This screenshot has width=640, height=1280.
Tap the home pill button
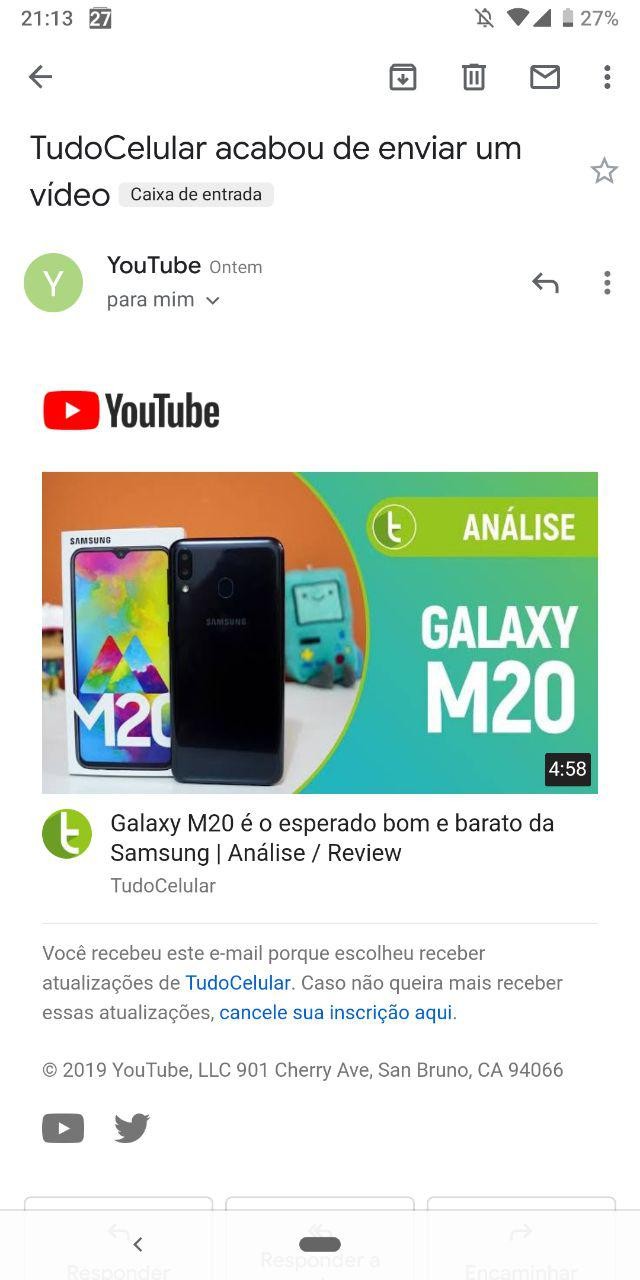click(x=320, y=1245)
